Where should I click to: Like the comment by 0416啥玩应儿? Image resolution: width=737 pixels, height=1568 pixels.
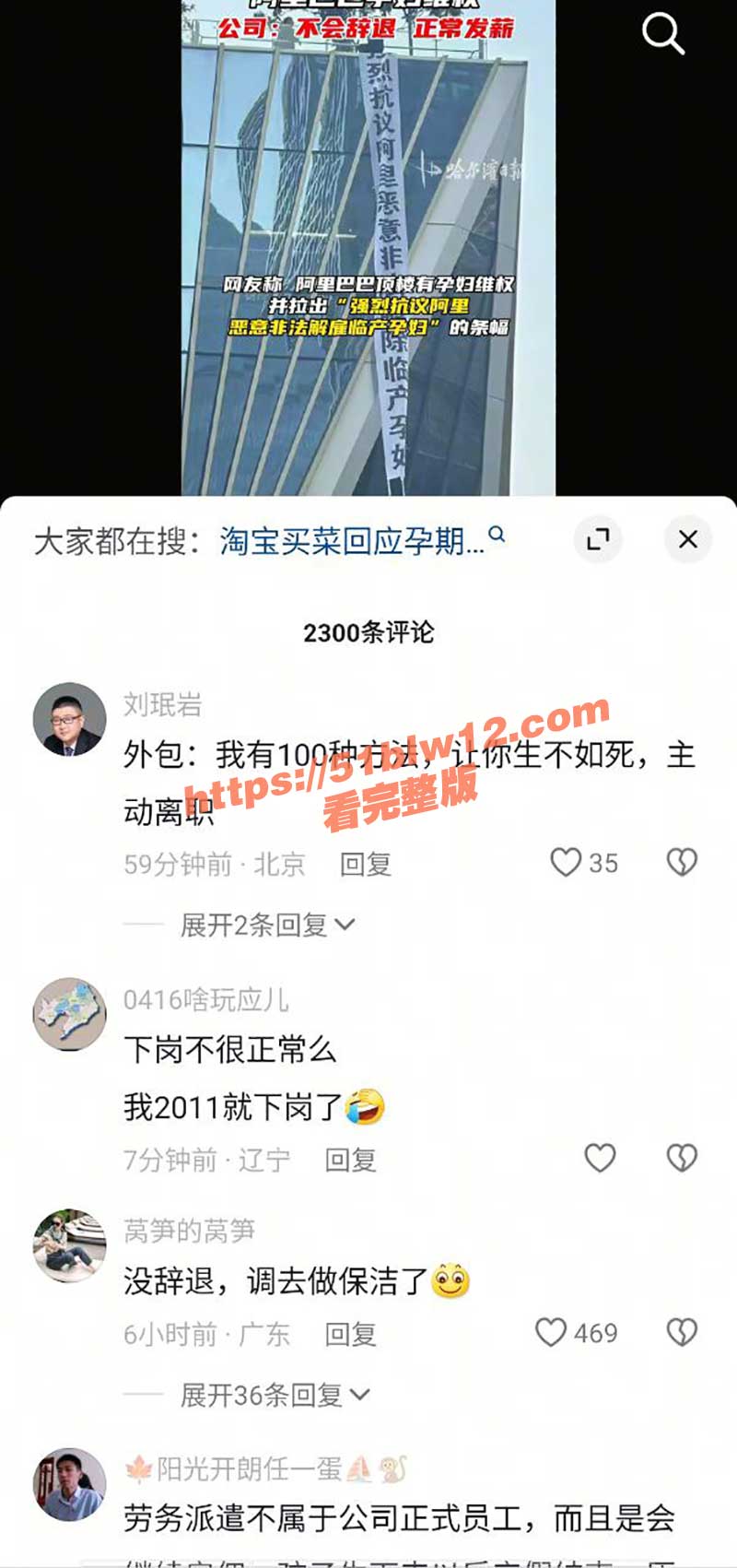(x=600, y=1158)
